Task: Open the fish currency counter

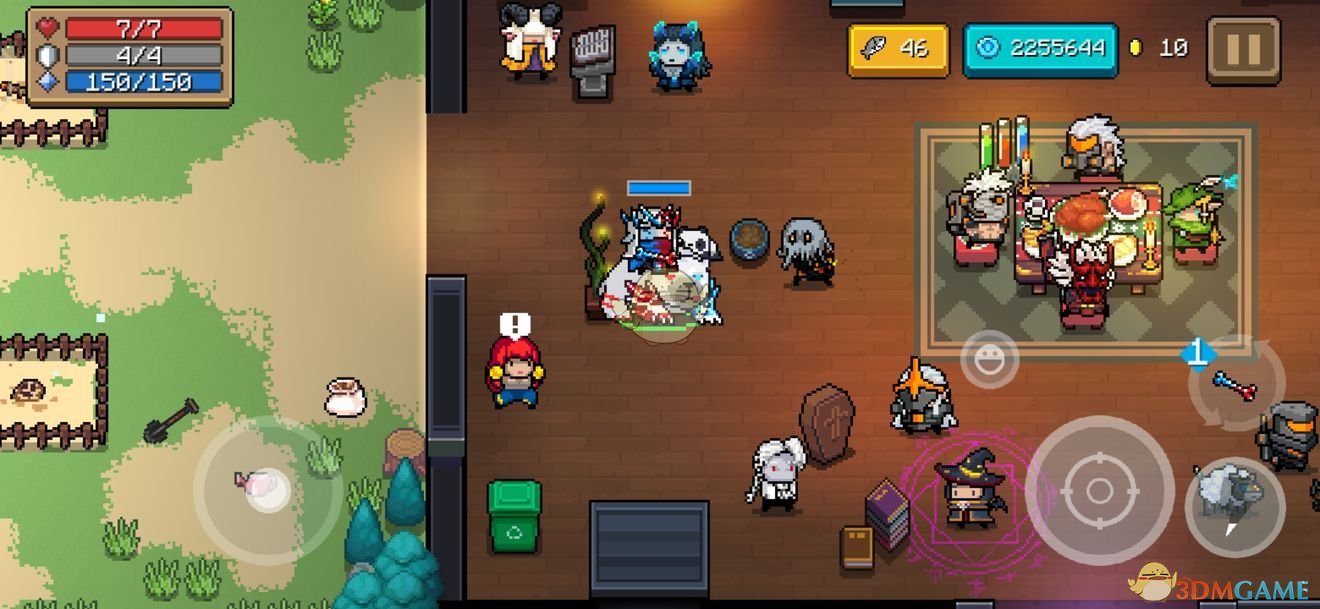Action: pyautogui.click(x=898, y=49)
